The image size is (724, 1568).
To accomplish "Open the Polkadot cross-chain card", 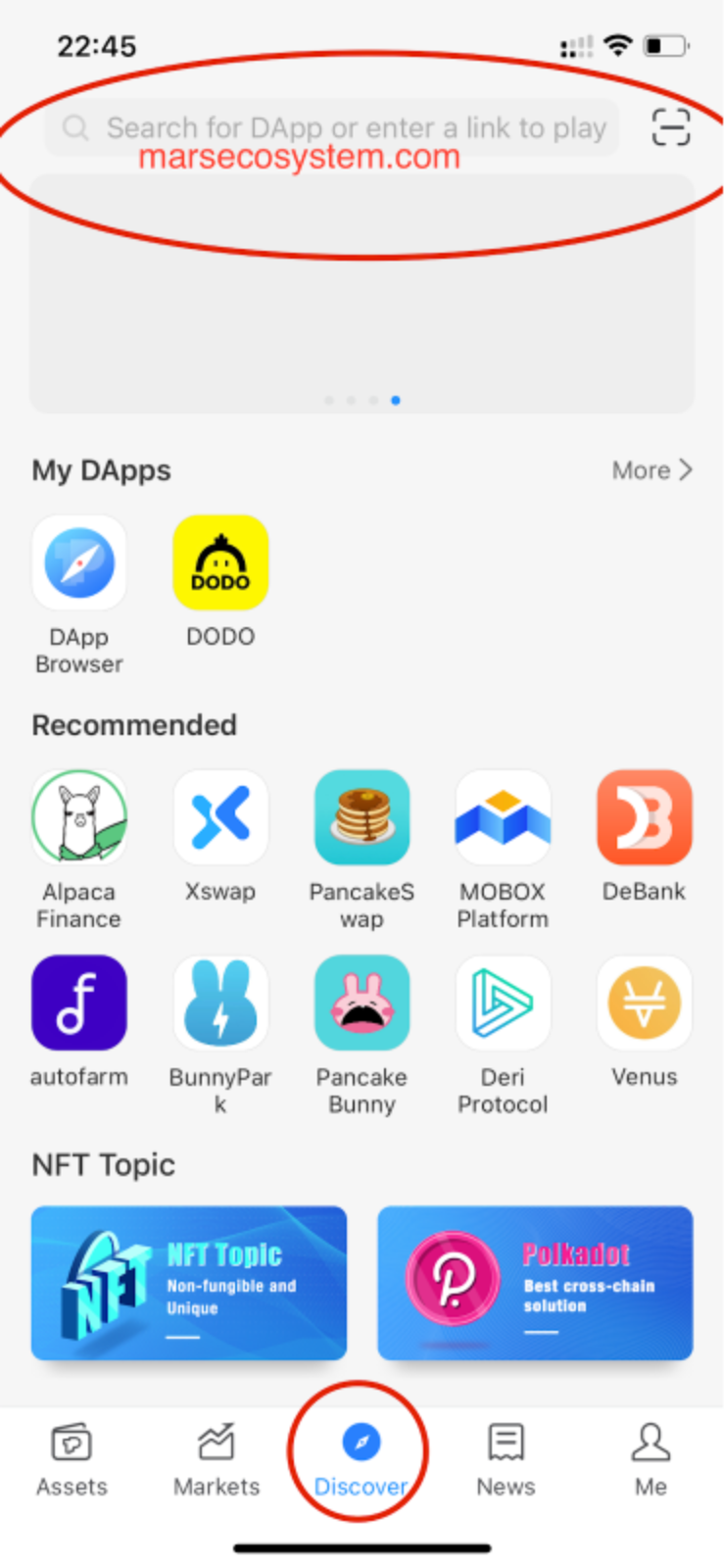I will point(535,1283).
